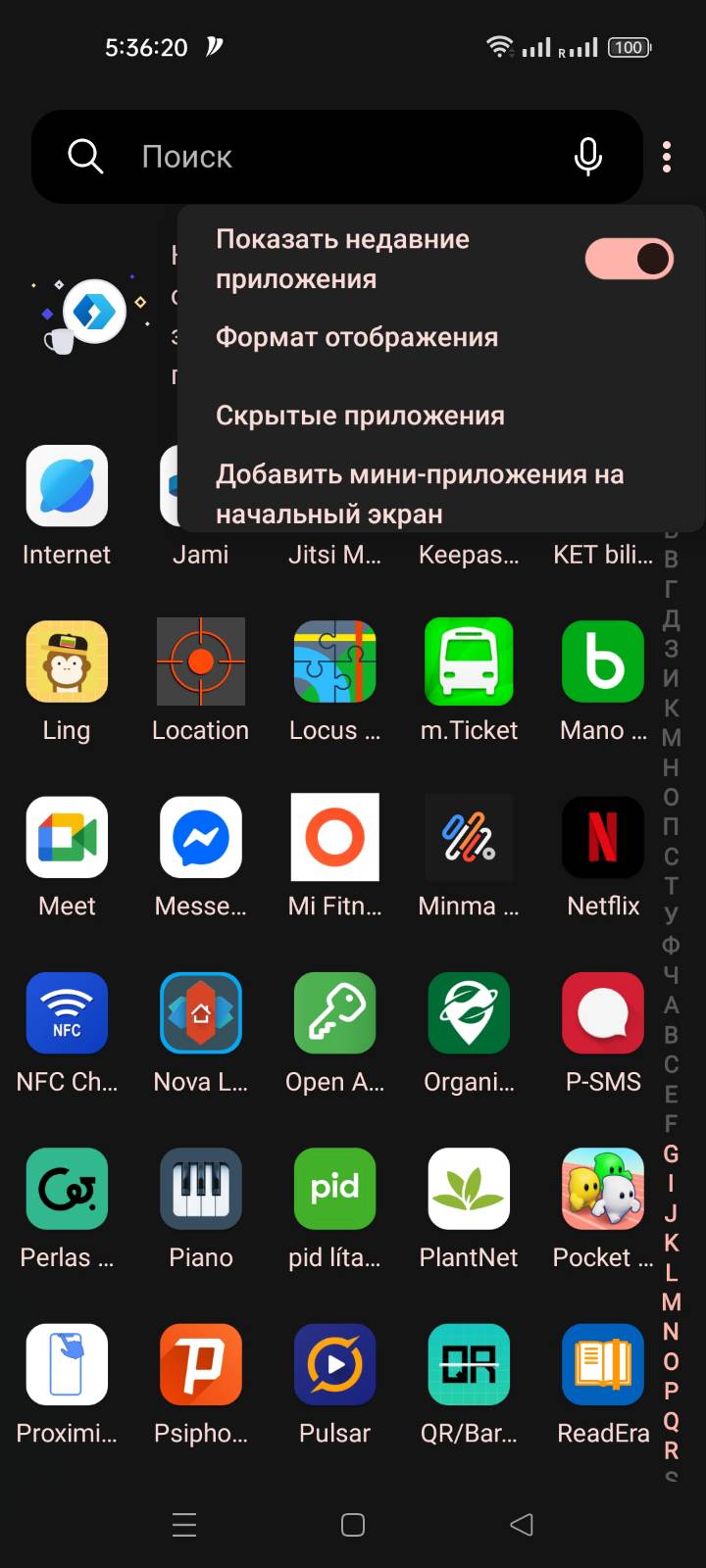Launch Google Meet

67,837
